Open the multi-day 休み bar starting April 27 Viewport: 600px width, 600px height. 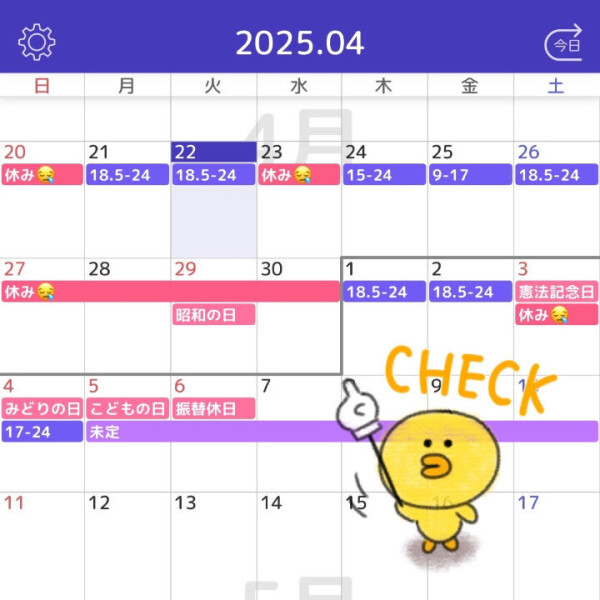tap(170, 292)
